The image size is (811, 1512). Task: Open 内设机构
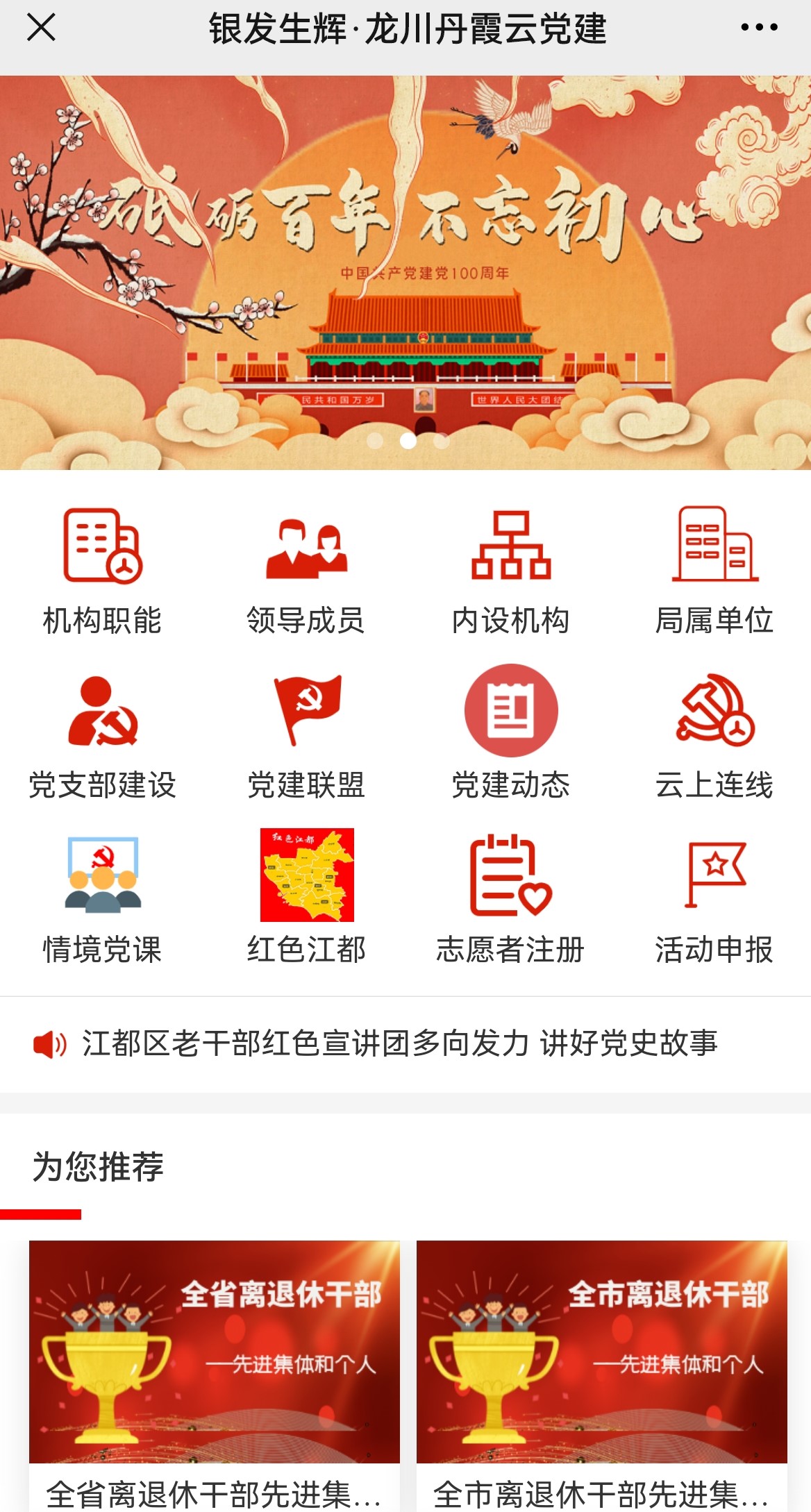click(510, 571)
